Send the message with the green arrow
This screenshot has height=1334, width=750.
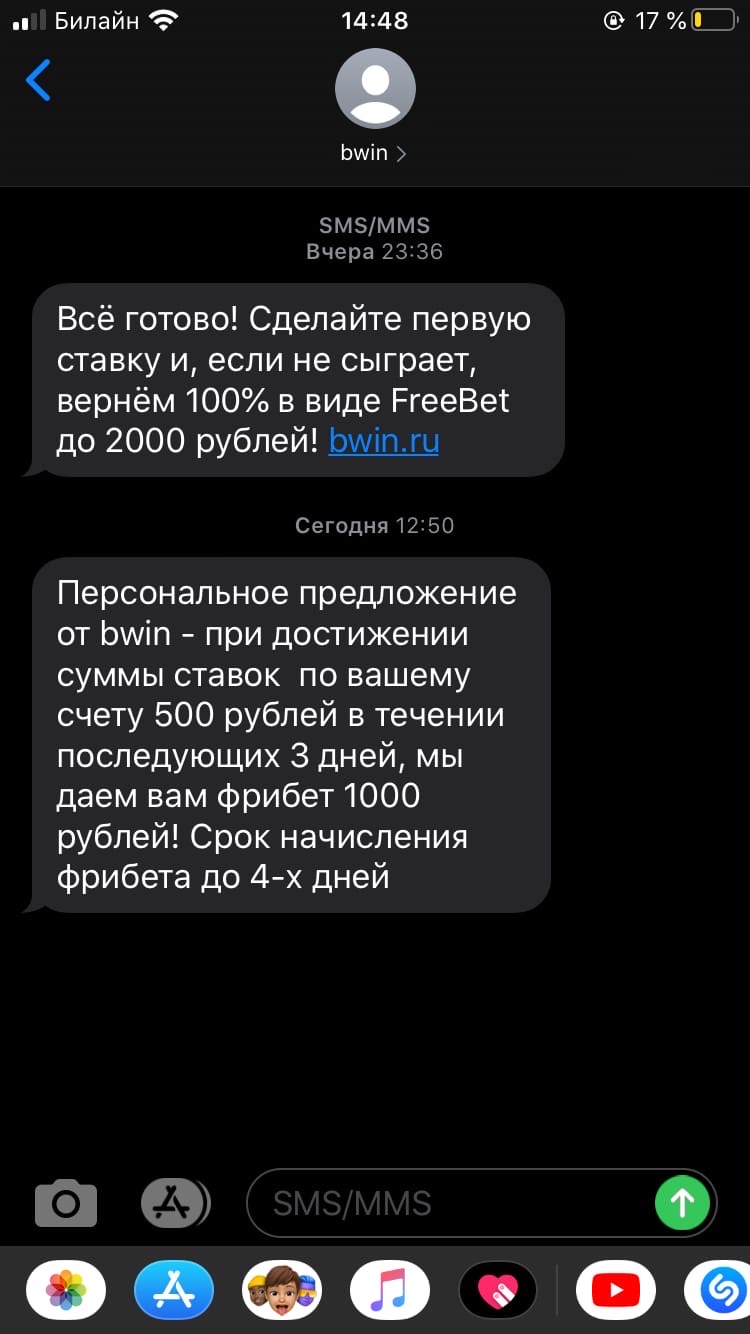point(682,1203)
